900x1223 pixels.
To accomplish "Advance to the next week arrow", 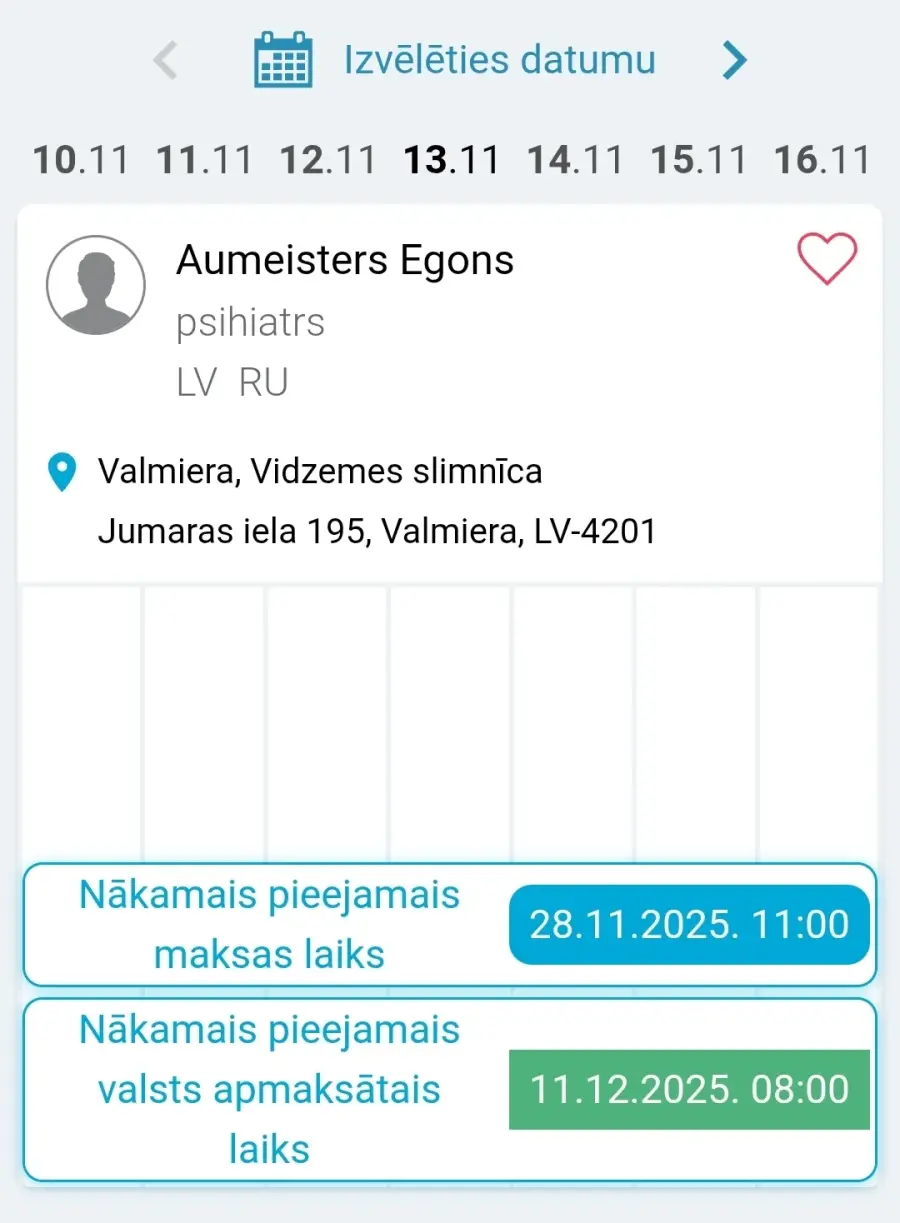I will pos(735,60).
